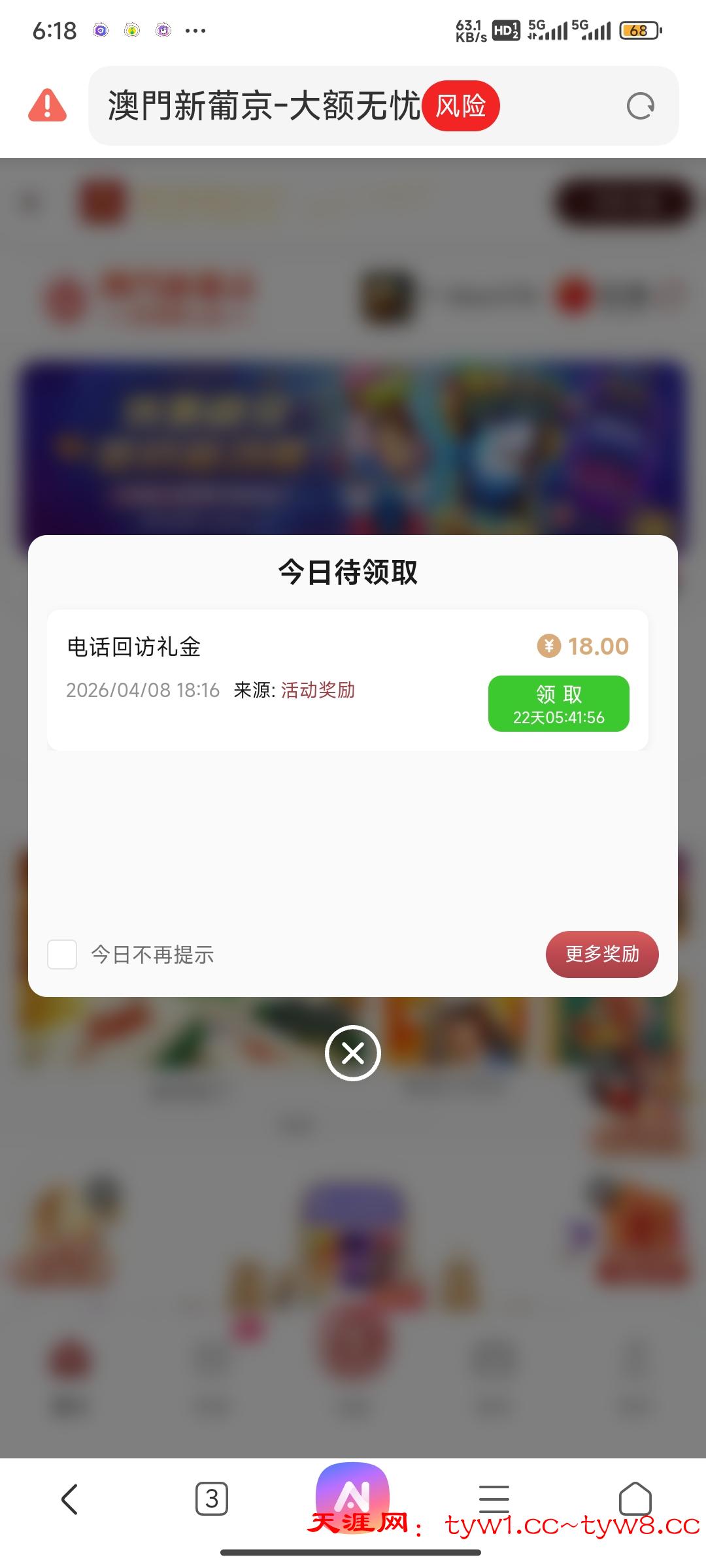Go back with the browser back arrow

[70, 1499]
